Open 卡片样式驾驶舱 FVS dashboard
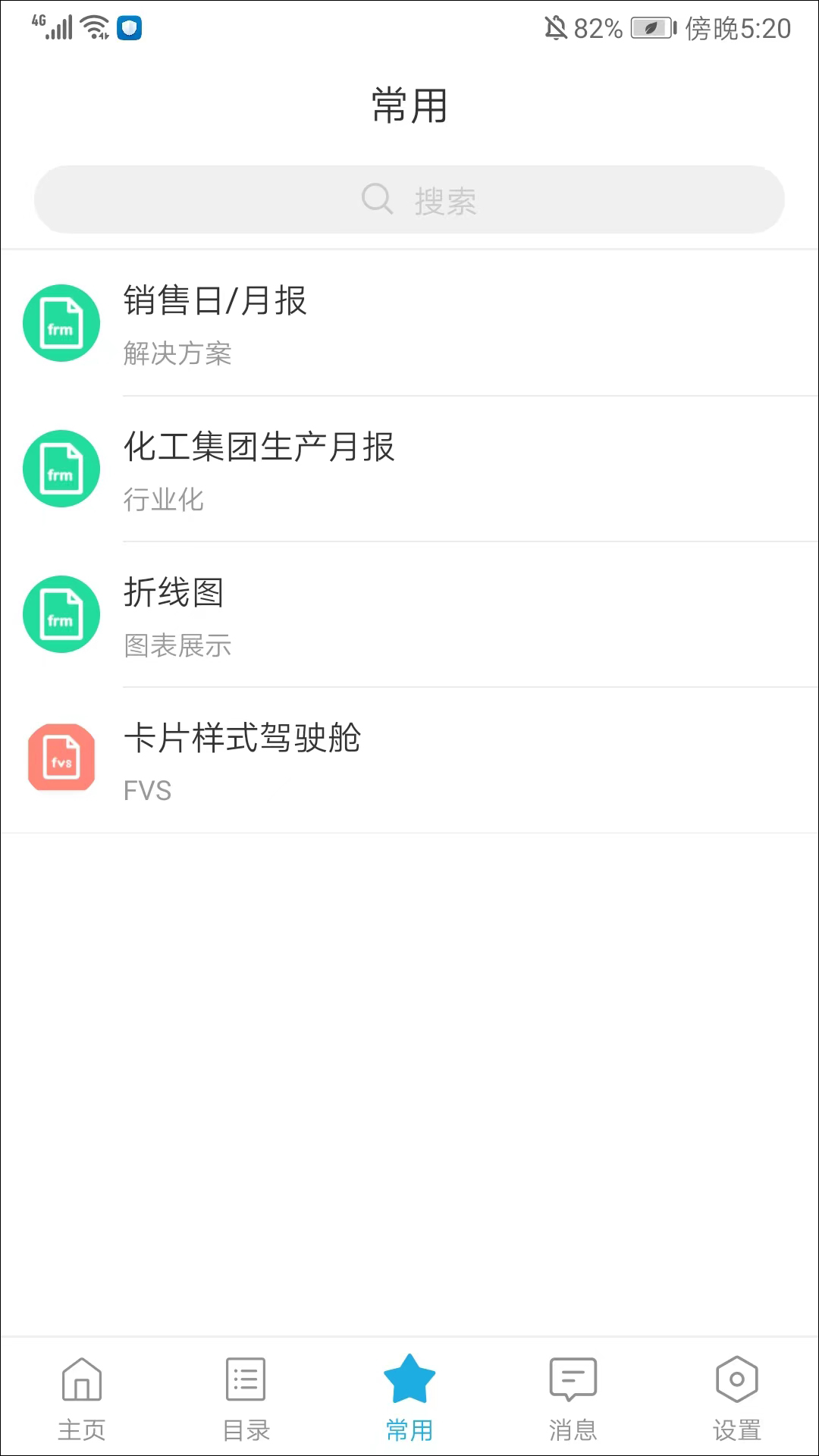The image size is (819, 1456). pos(409,760)
